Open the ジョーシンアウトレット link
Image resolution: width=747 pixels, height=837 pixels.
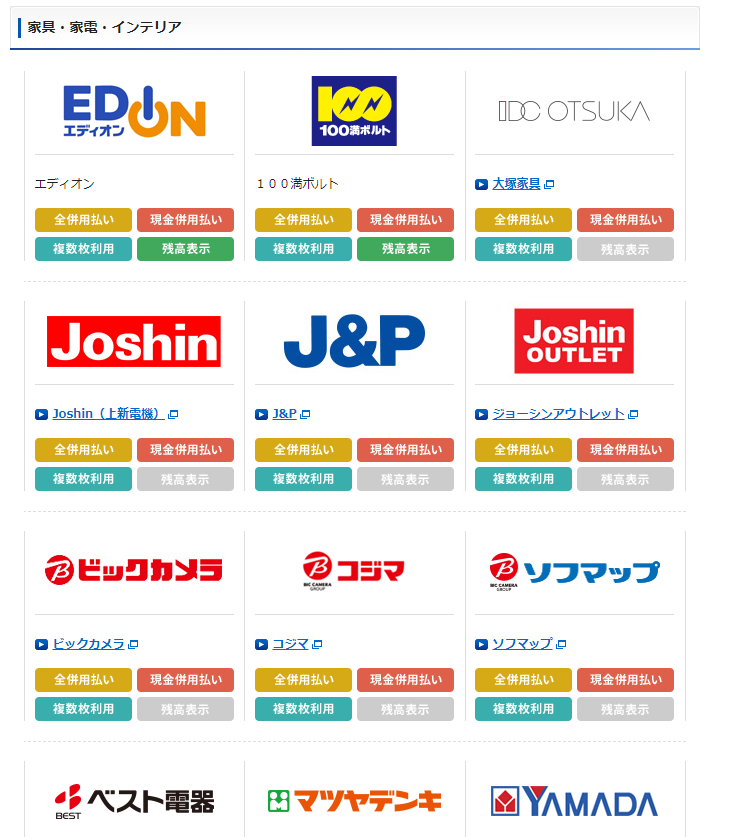pyautogui.click(x=558, y=414)
